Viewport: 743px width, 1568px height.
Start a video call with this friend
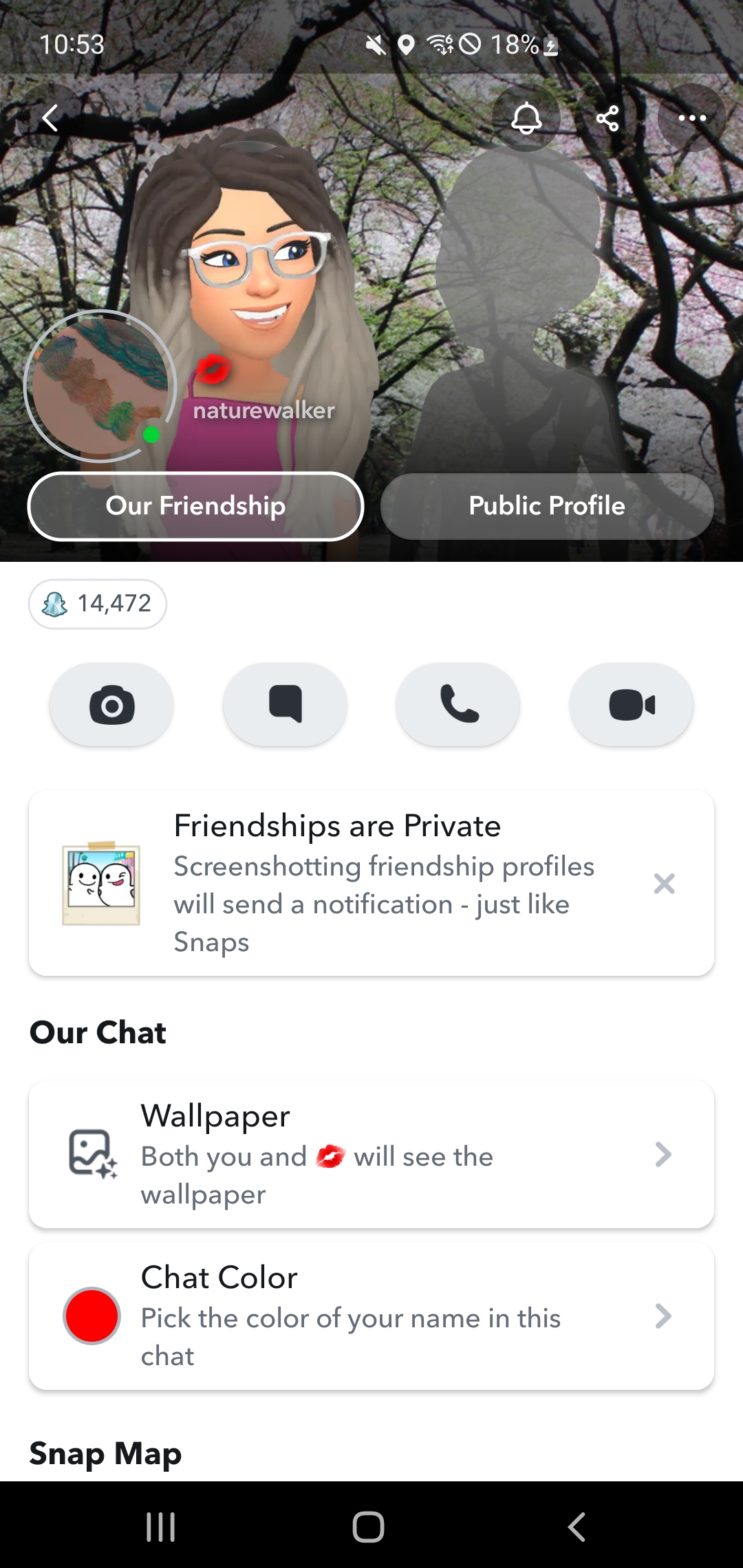pos(632,705)
